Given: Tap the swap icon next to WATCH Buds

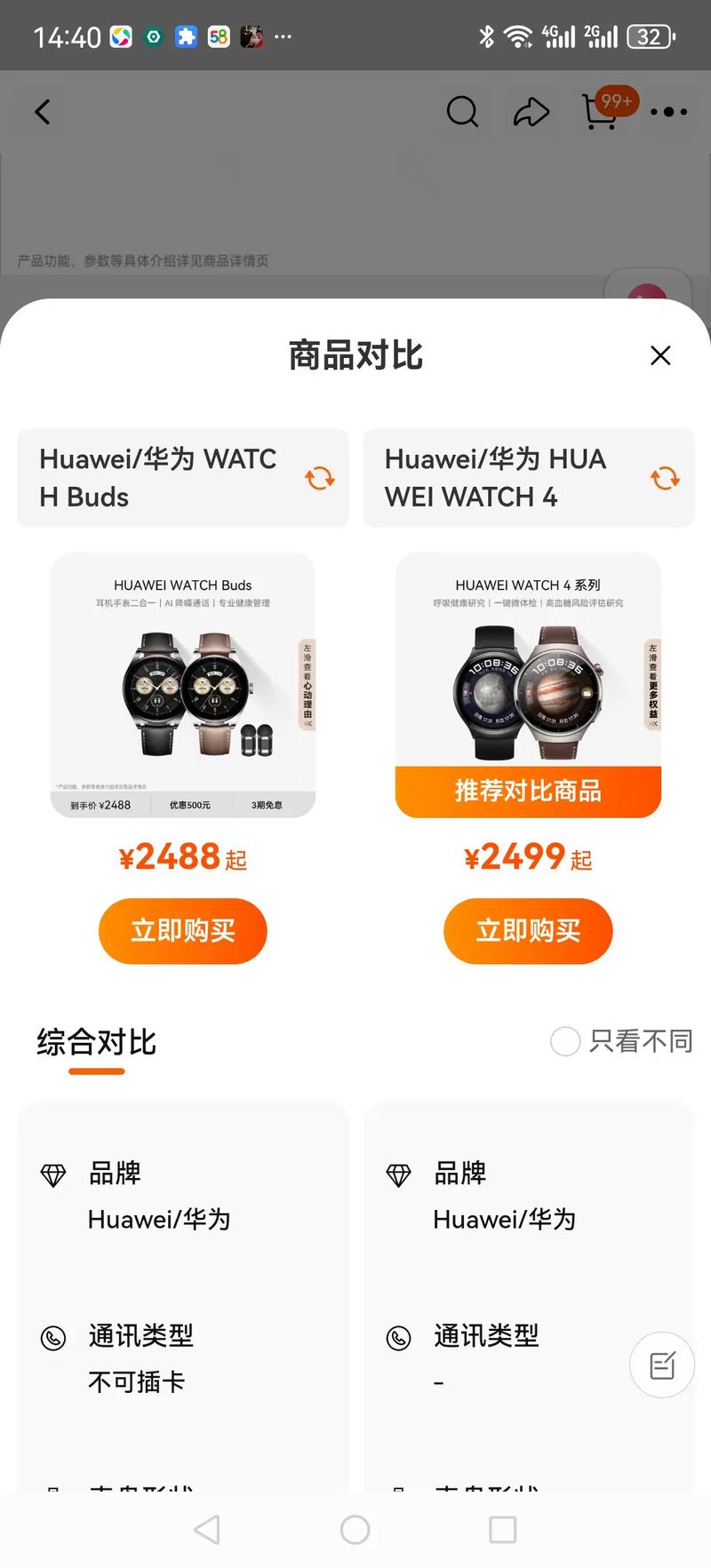Looking at the screenshot, I should pos(318,477).
